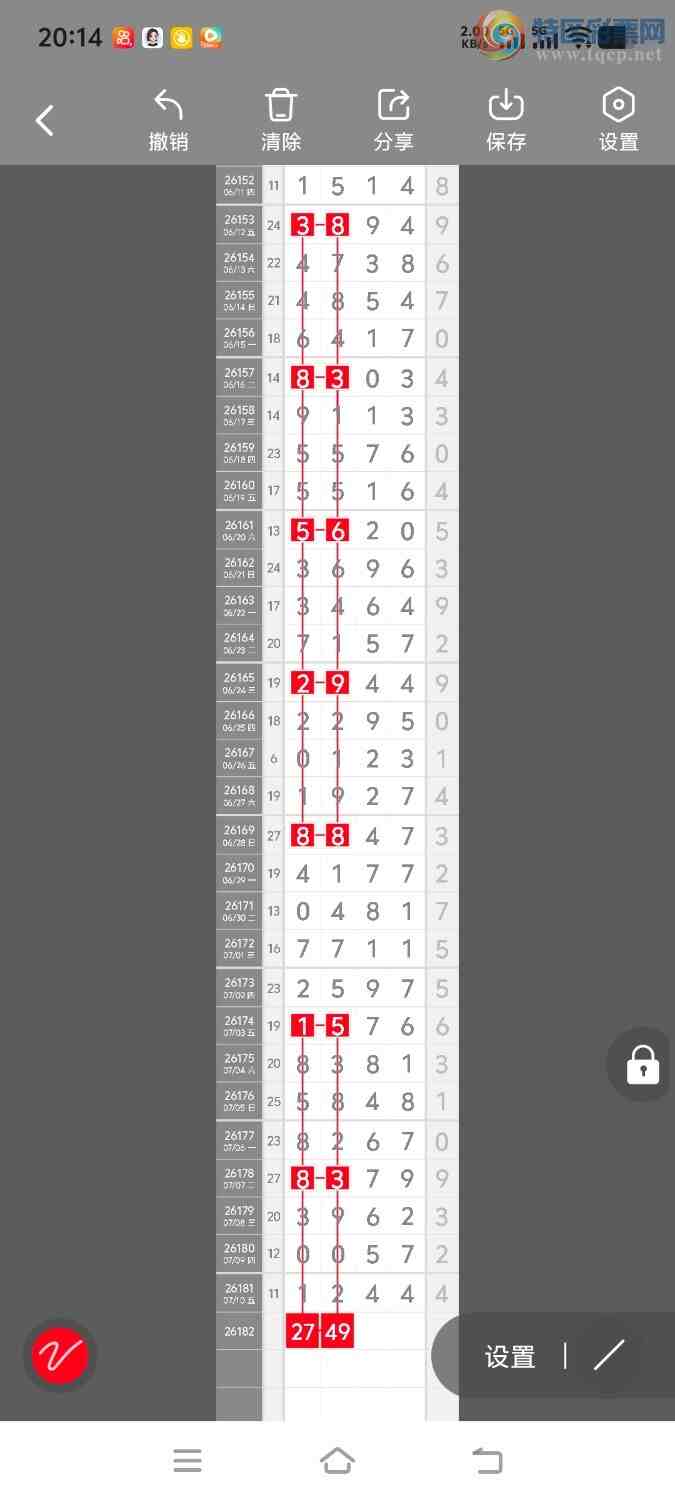Go to the home screen
Viewport: 675px width, 1500px height.
click(337, 1461)
